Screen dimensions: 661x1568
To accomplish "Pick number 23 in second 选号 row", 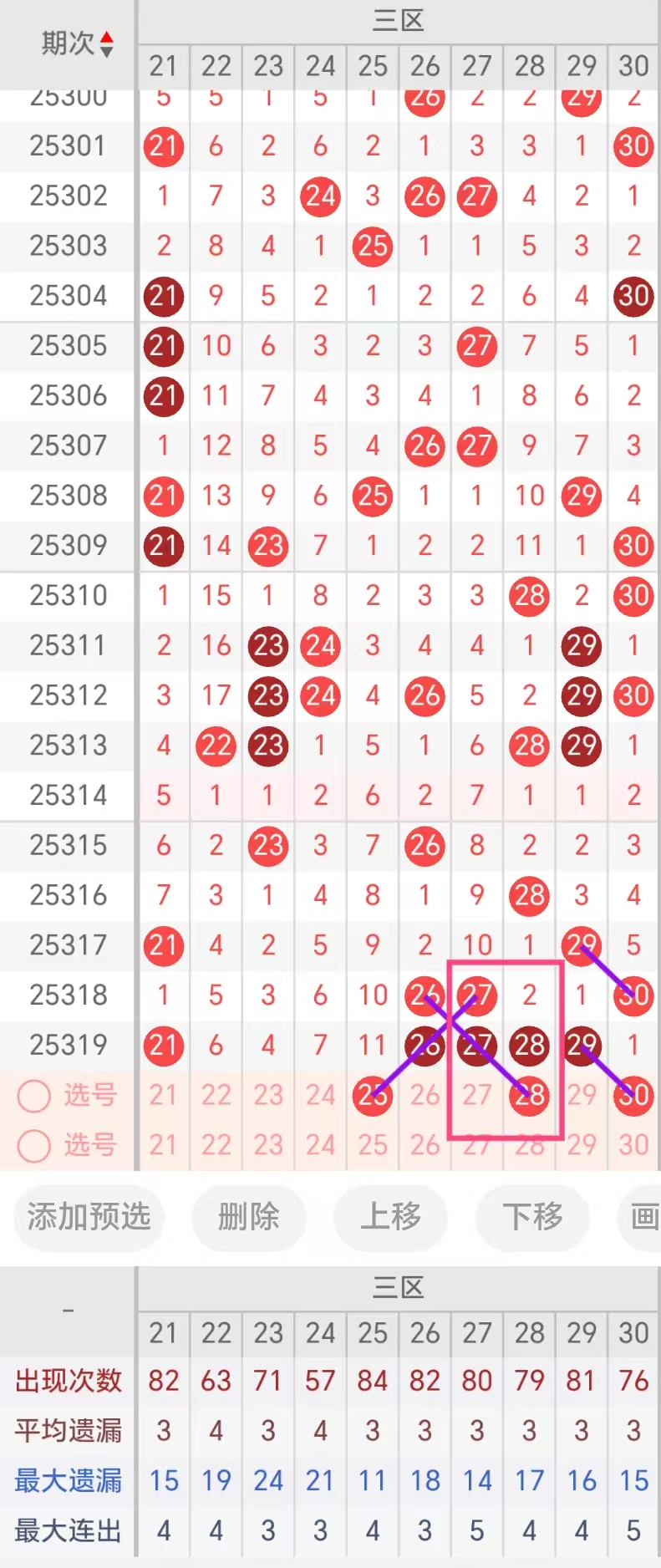I will tap(268, 1145).
